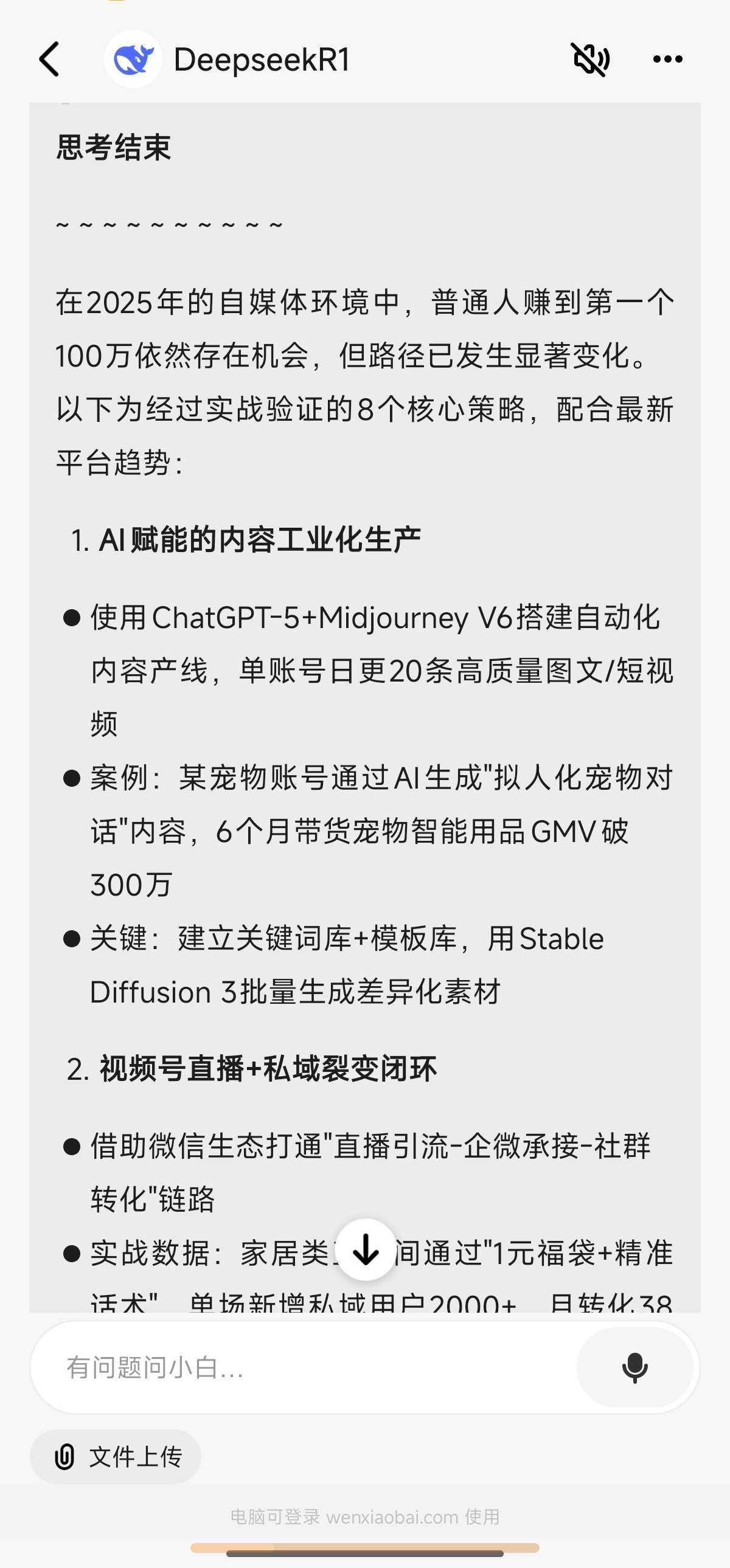Jump to bottom with the down arrow button

pyautogui.click(x=366, y=1249)
